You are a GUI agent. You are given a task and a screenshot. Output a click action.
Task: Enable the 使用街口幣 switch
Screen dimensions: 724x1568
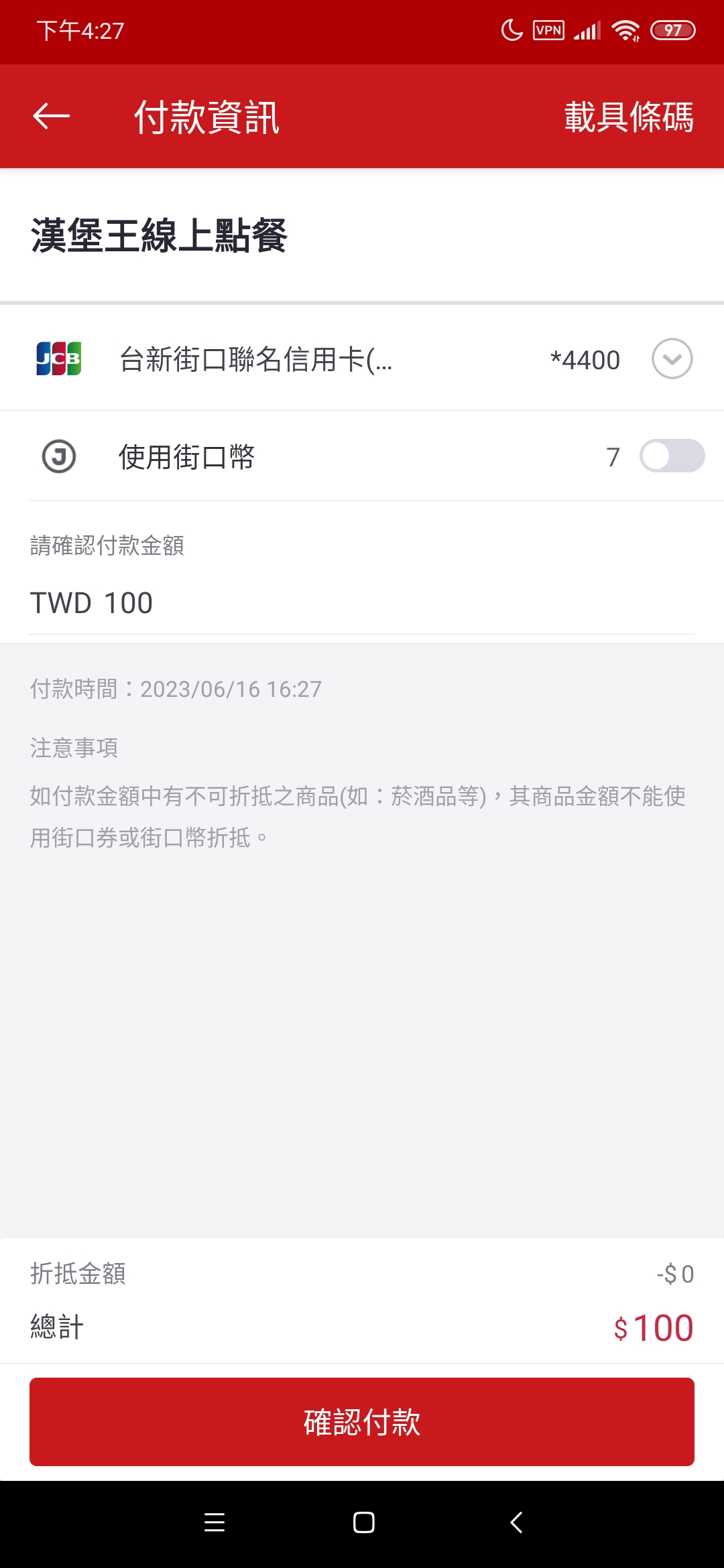pyautogui.click(x=672, y=456)
